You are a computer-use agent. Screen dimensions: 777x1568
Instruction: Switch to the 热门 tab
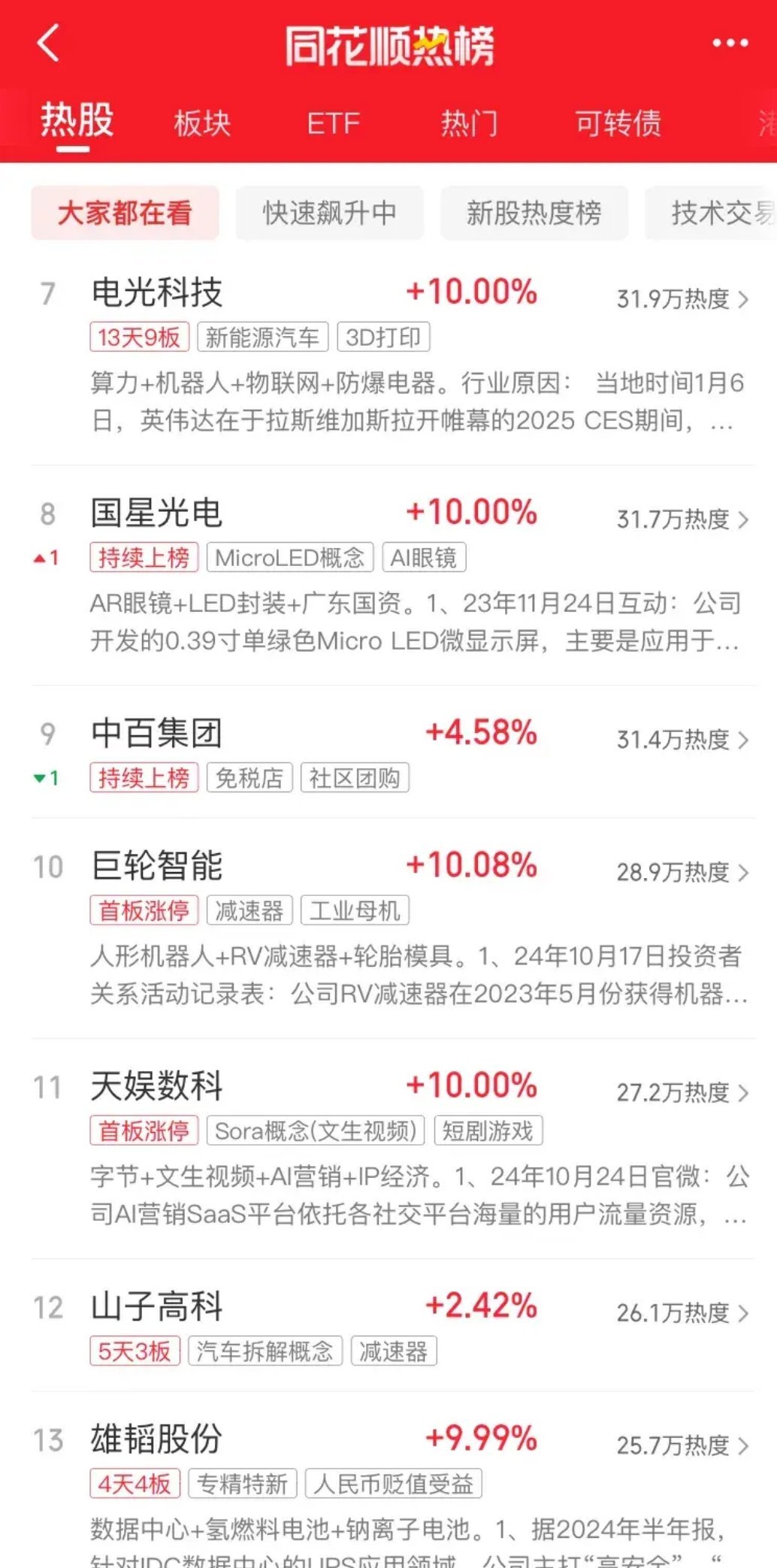pyautogui.click(x=469, y=123)
